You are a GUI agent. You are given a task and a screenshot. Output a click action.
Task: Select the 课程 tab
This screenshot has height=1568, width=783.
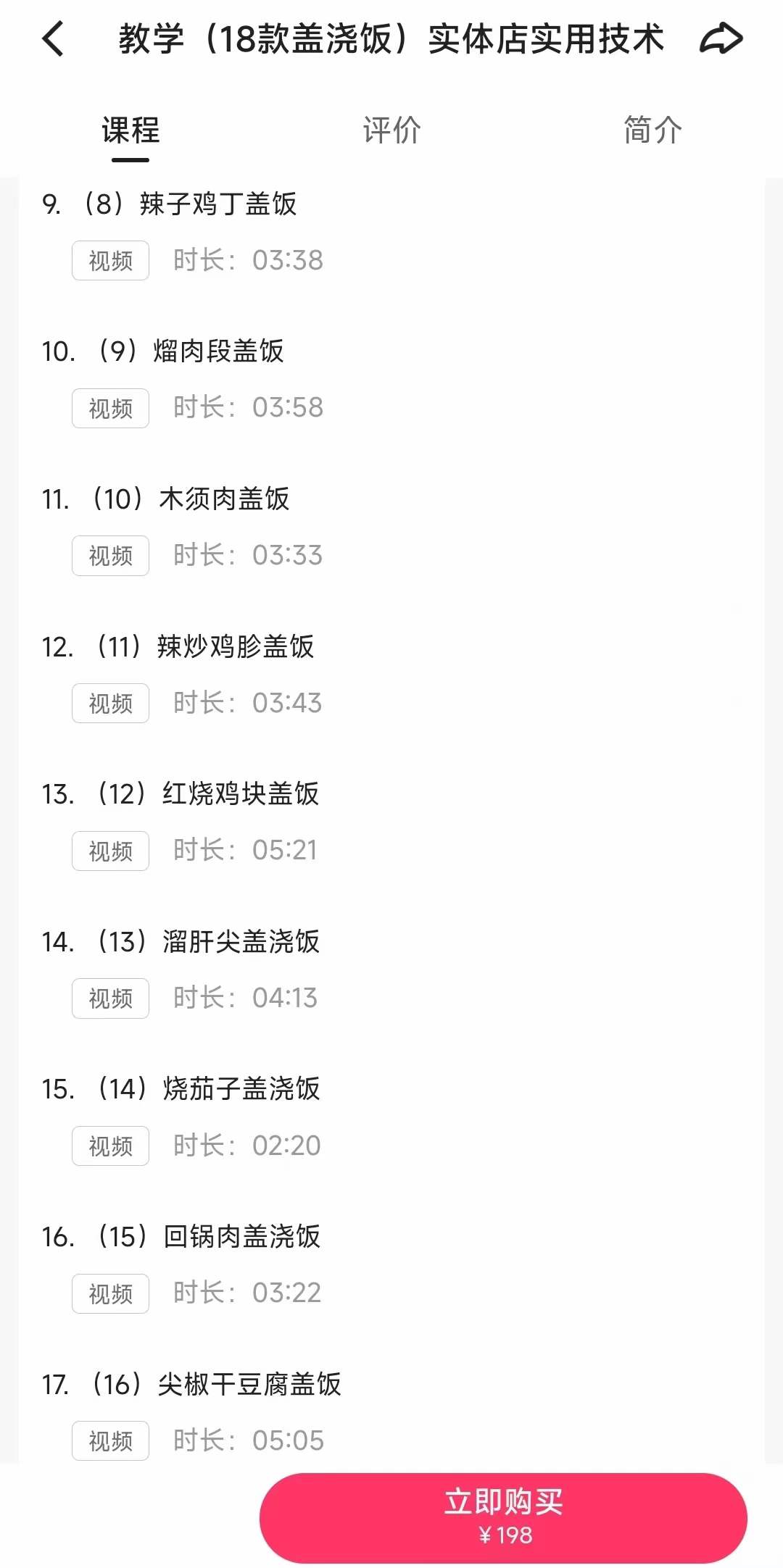pos(129,130)
